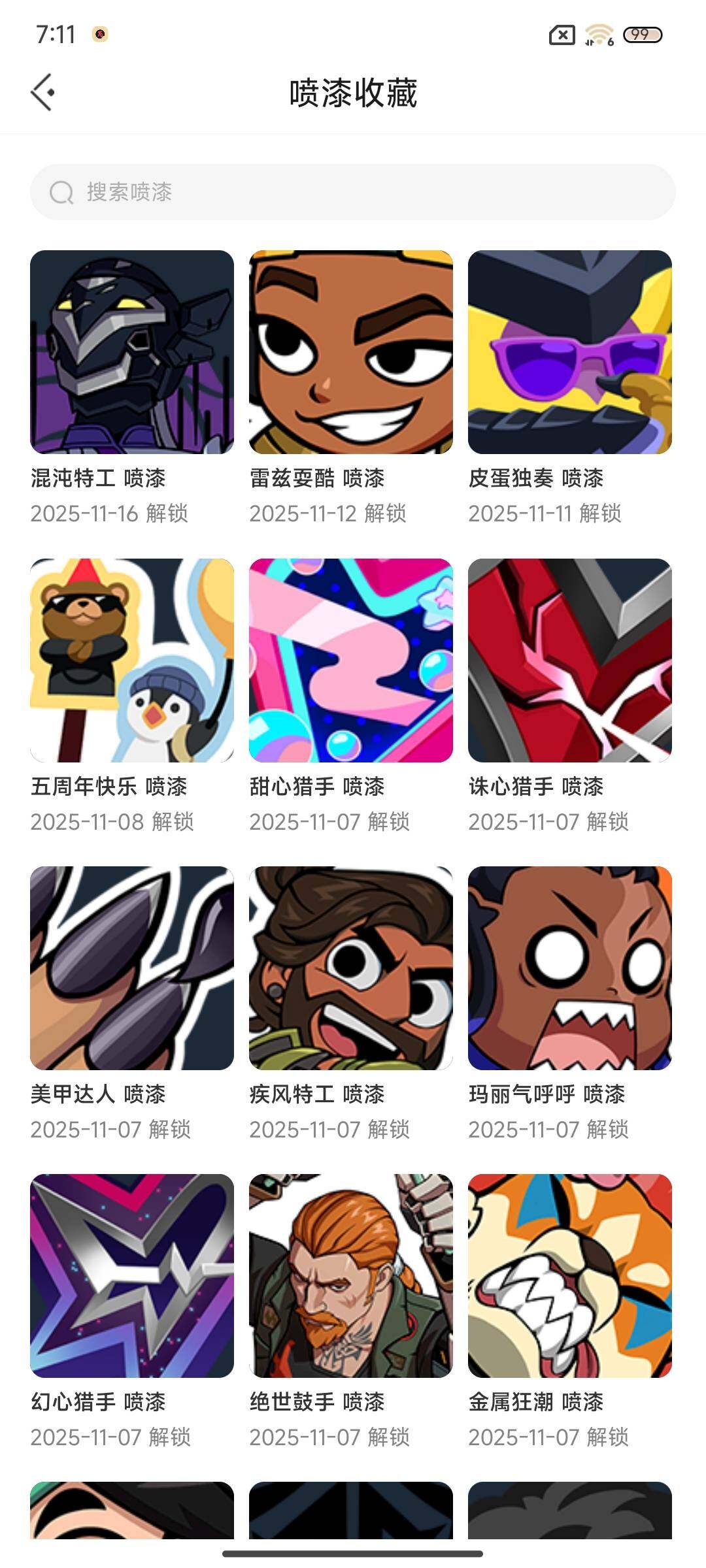The width and height of the screenshot is (706, 1568).
Task: Open the 混沌特工 spray
Action: coord(132,352)
